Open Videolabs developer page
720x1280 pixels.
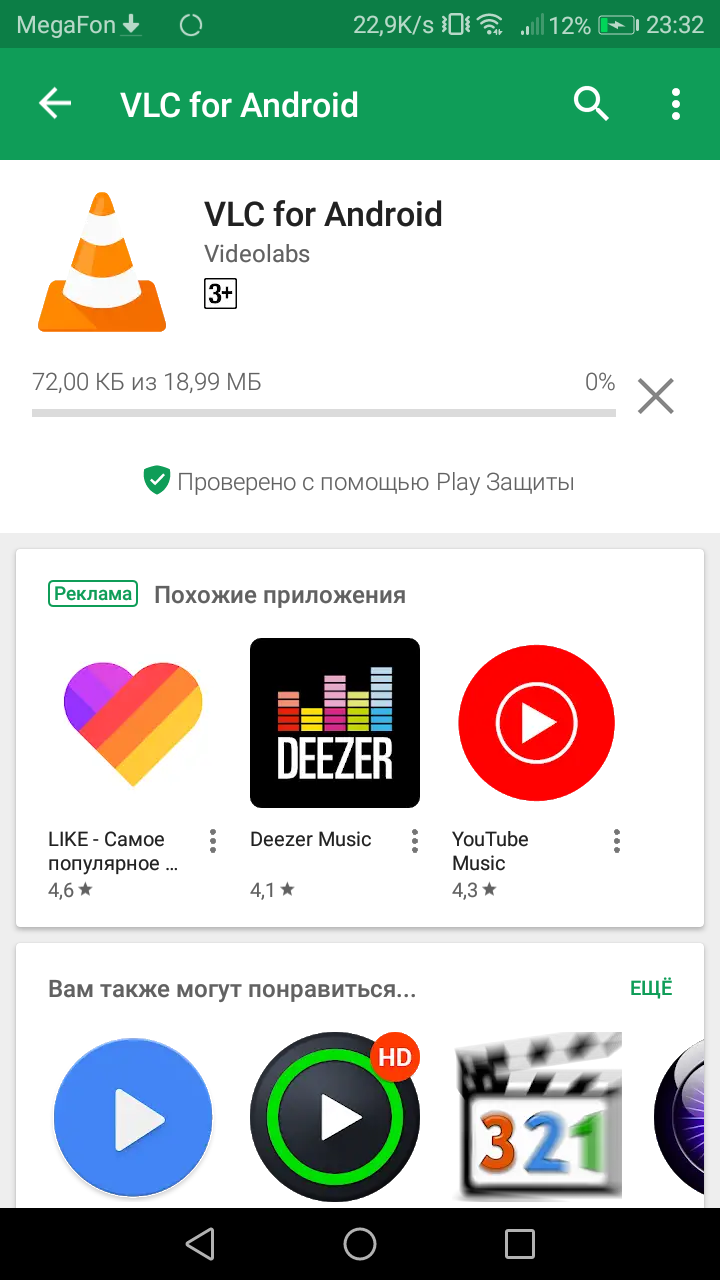(x=257, y=254)
